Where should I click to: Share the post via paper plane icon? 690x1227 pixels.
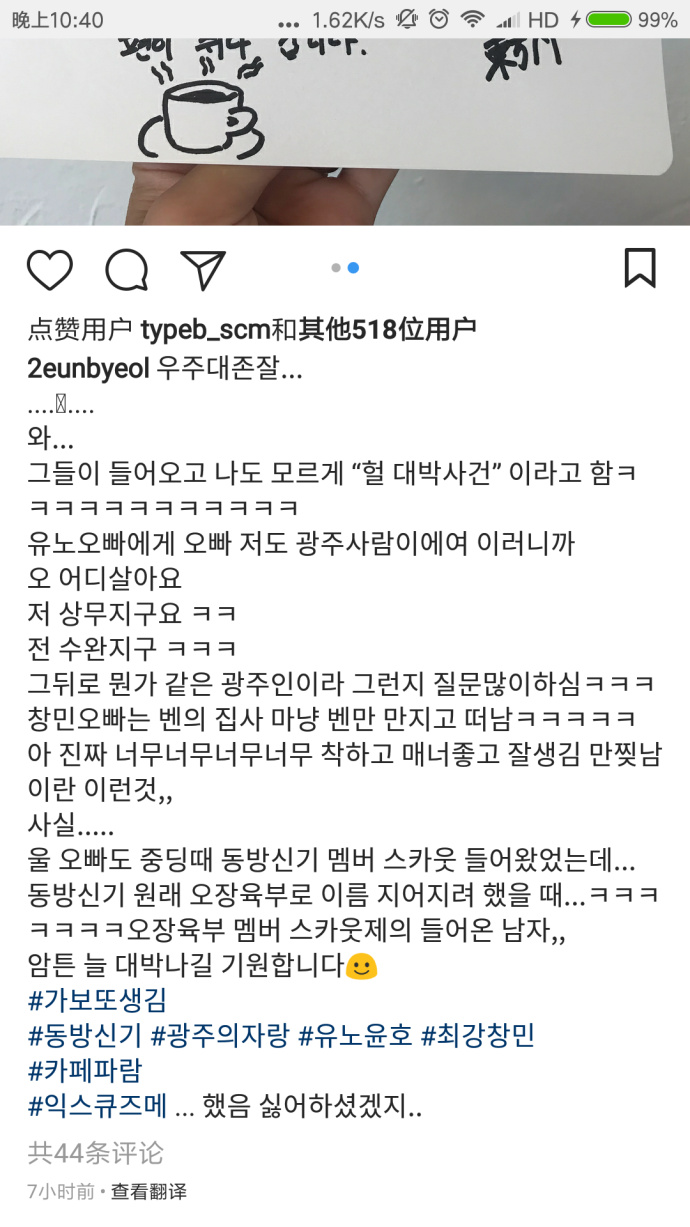coord(202,270)
